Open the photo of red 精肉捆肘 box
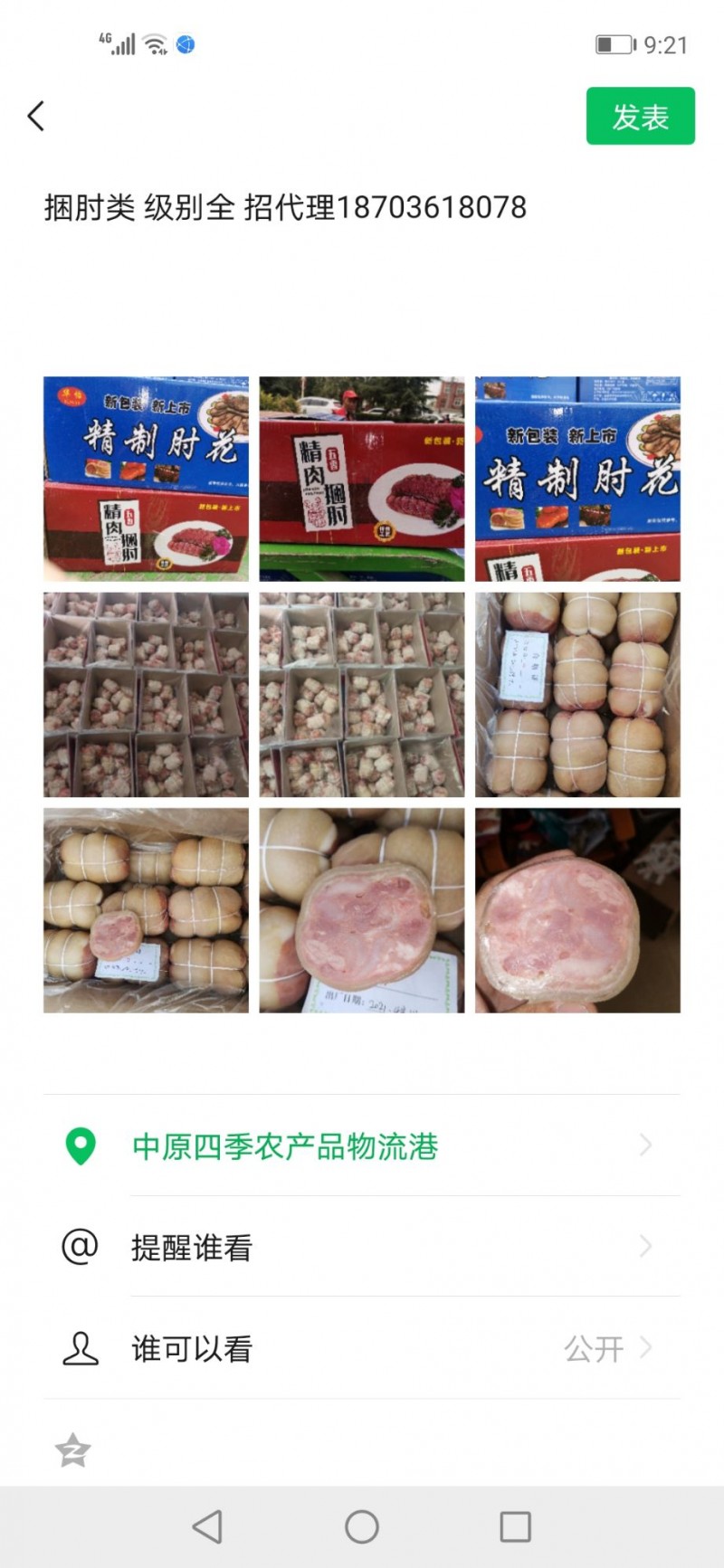Viewport: 724px width, 1568px height. click(x=362, y=479)
